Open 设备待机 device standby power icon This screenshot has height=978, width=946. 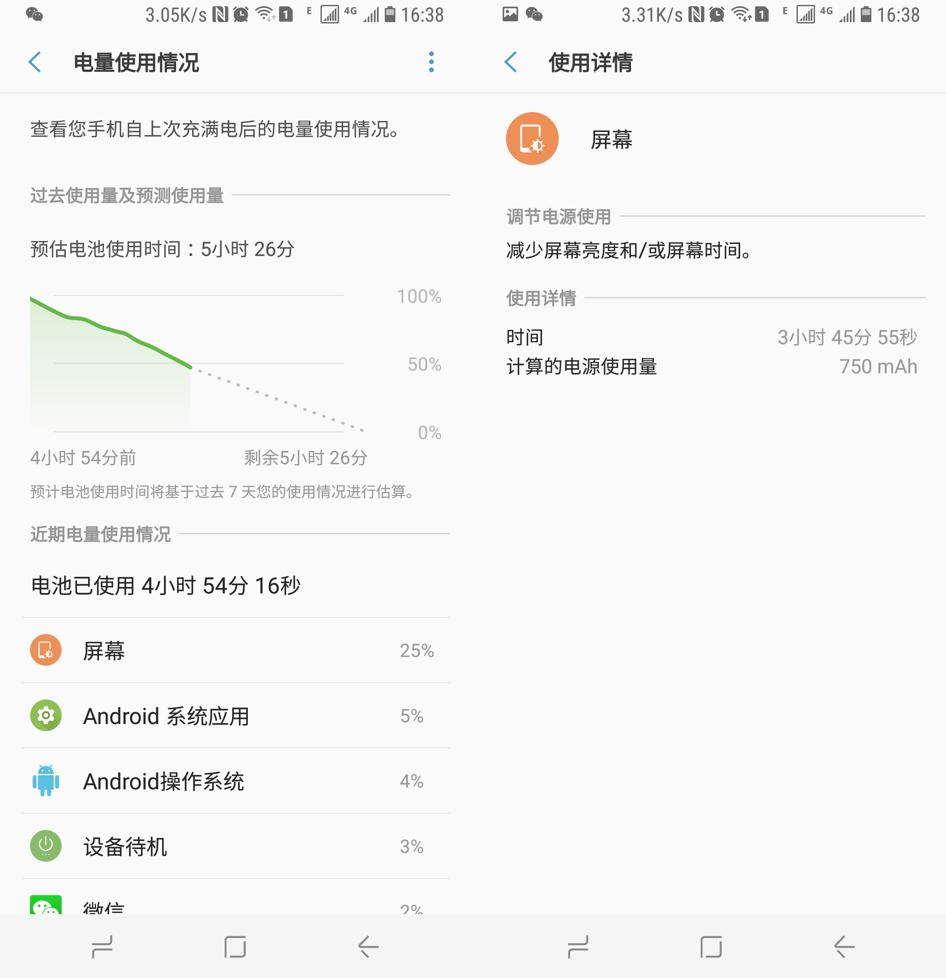(x=45, y=846)
